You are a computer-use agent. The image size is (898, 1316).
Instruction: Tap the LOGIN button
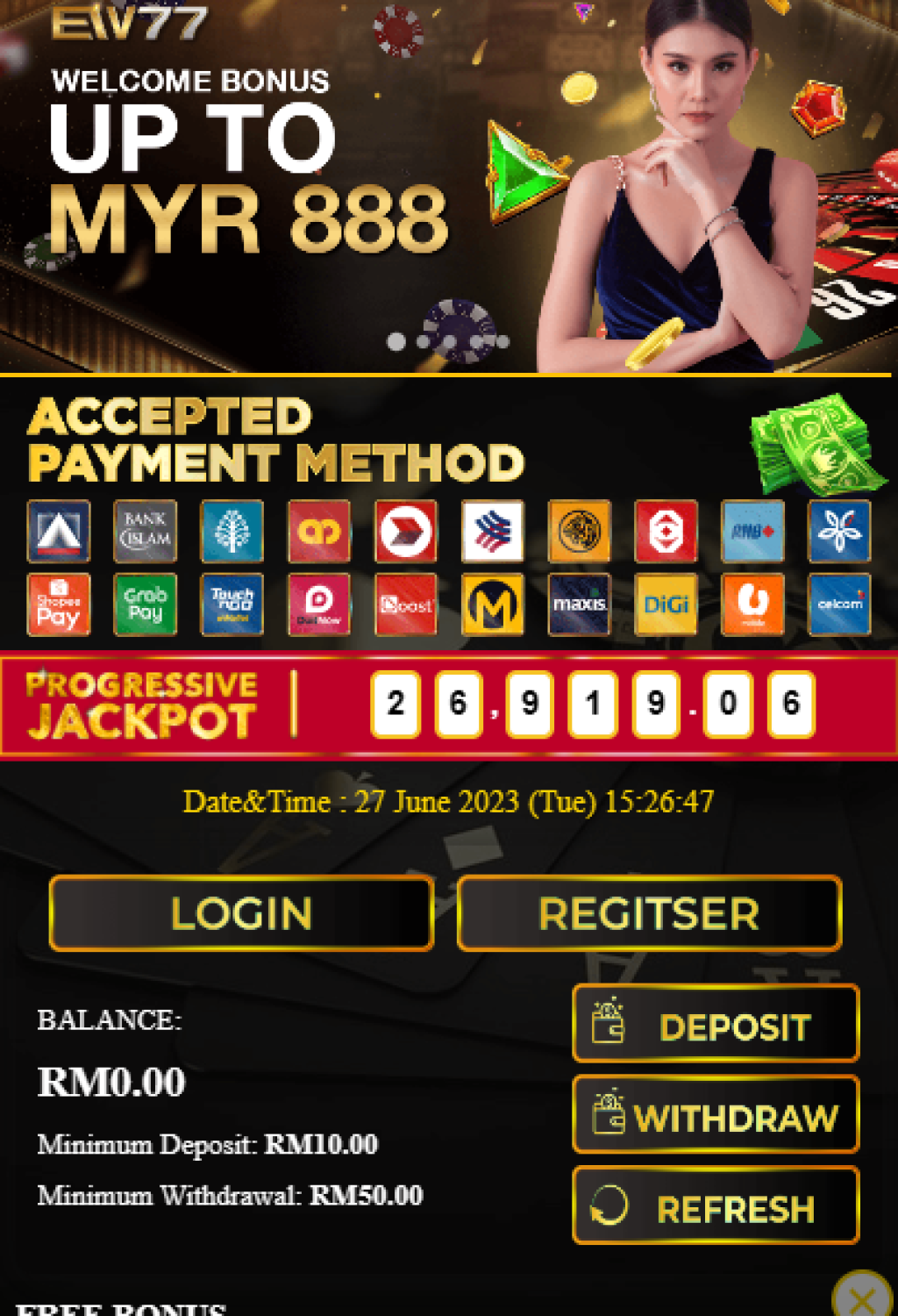242,913
